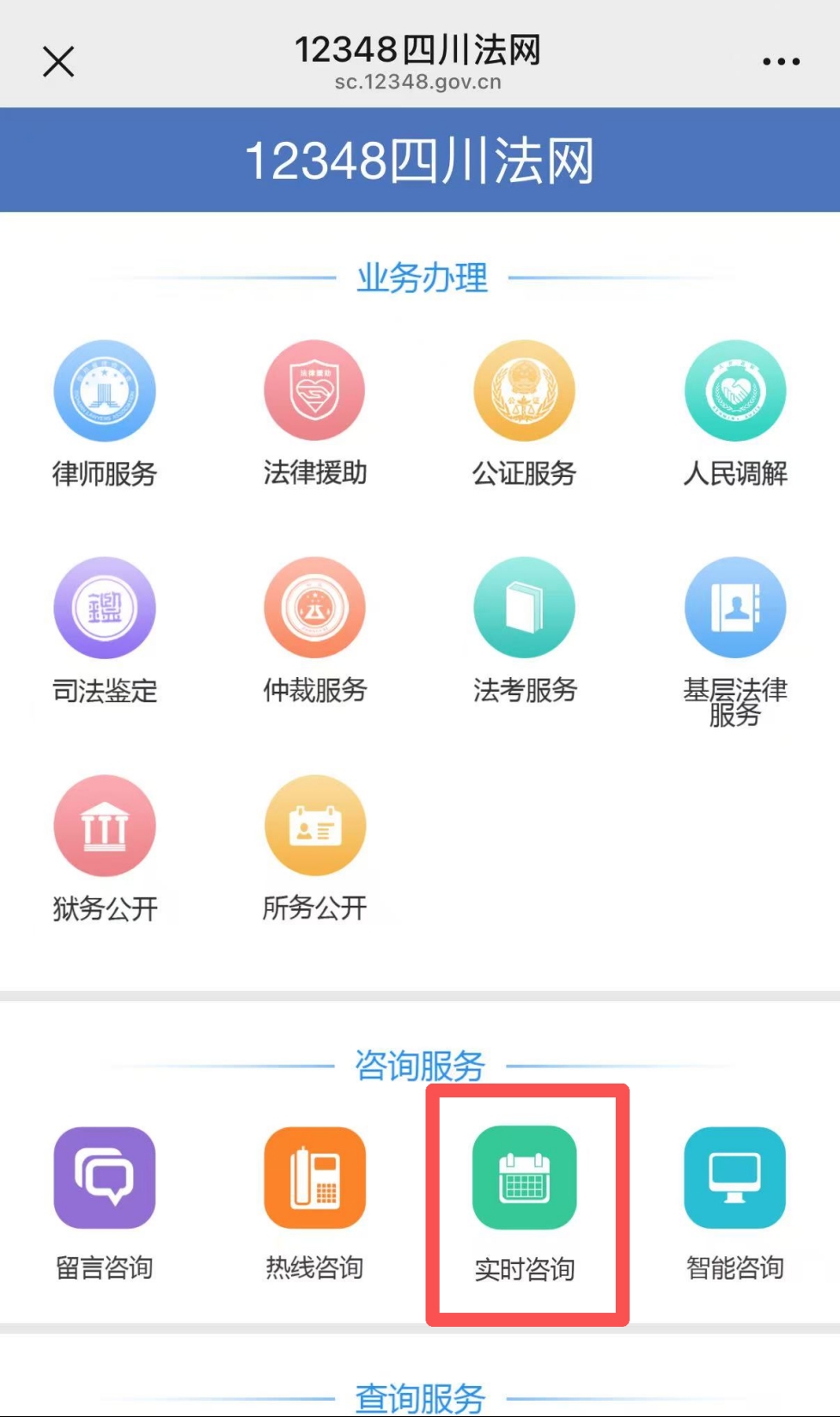This screenshot has height=1417, width=840.
Task: View 所务公开 disclosure page
Action: click(314, 827)
